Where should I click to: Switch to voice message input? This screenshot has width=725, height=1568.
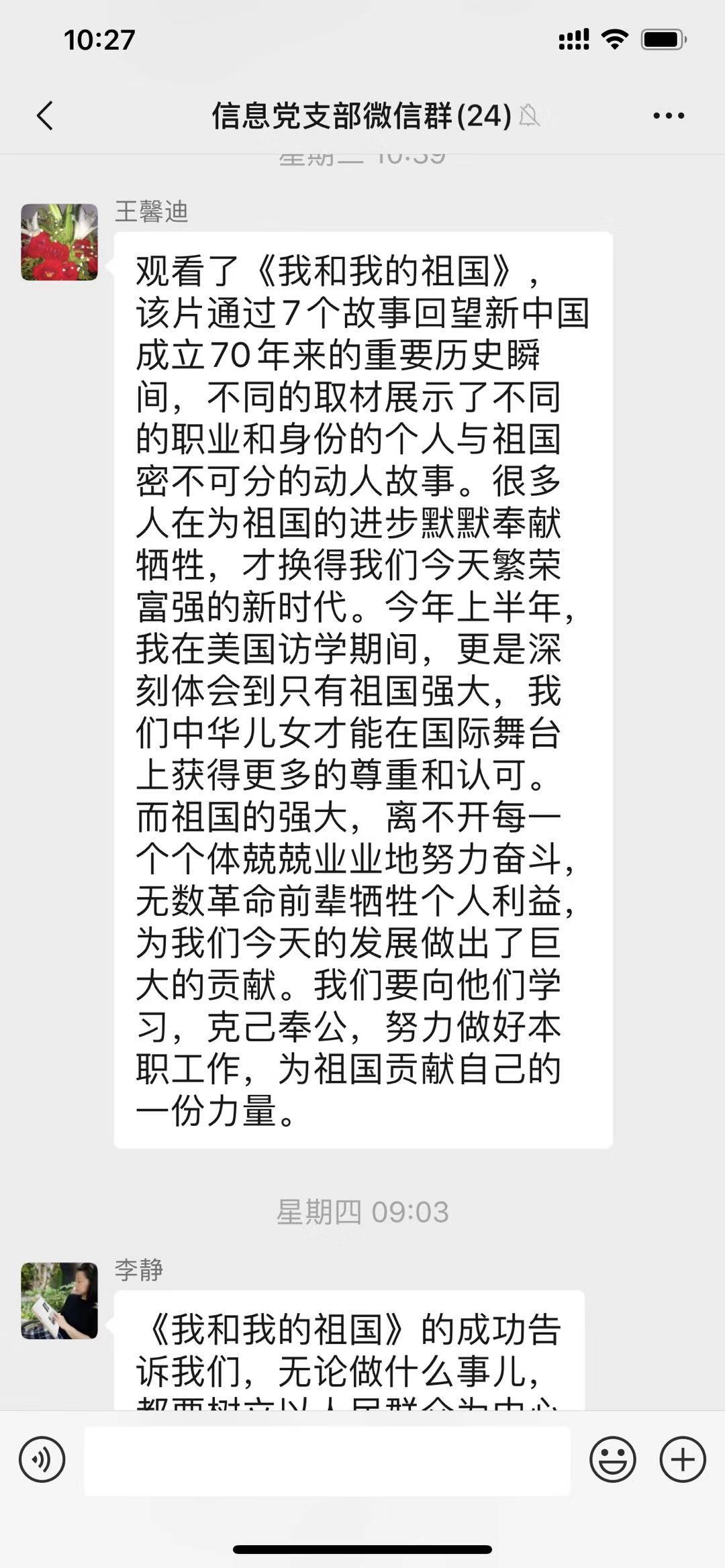[x=42, y=1459]
